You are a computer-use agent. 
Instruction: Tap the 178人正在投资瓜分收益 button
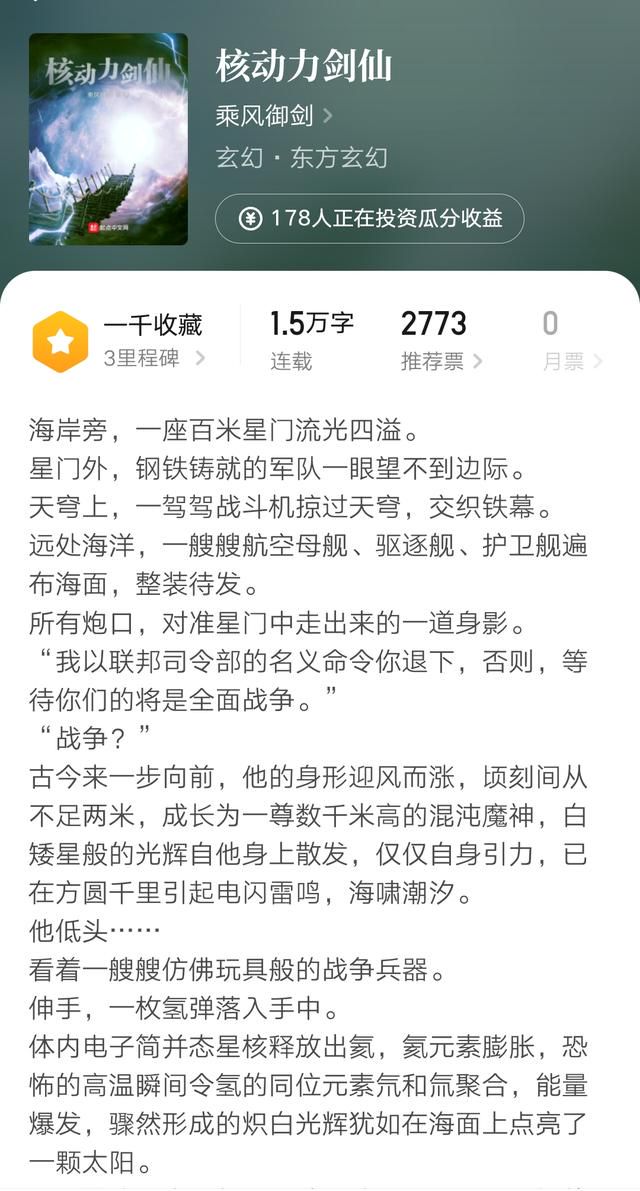pos(369,219)
